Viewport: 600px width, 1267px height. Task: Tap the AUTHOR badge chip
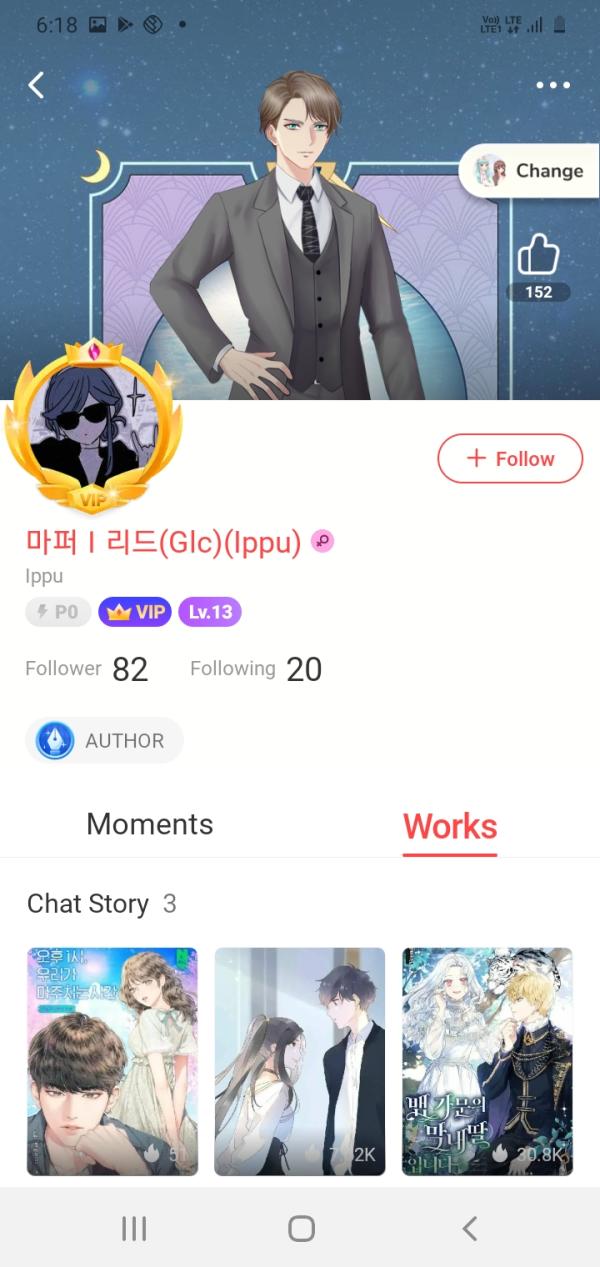tap(104, 741)
